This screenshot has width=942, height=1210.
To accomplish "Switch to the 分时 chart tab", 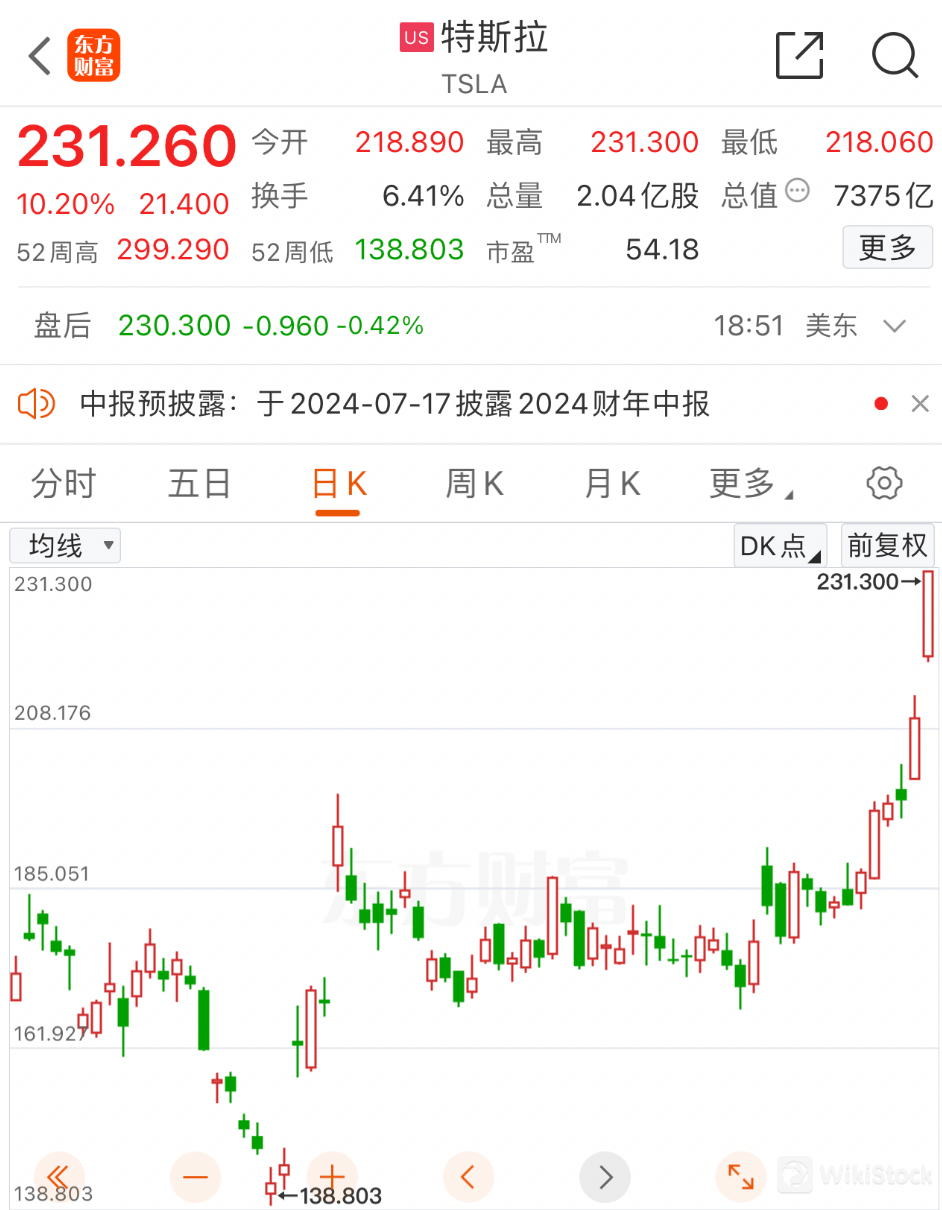I will click(x=64, y=484).
